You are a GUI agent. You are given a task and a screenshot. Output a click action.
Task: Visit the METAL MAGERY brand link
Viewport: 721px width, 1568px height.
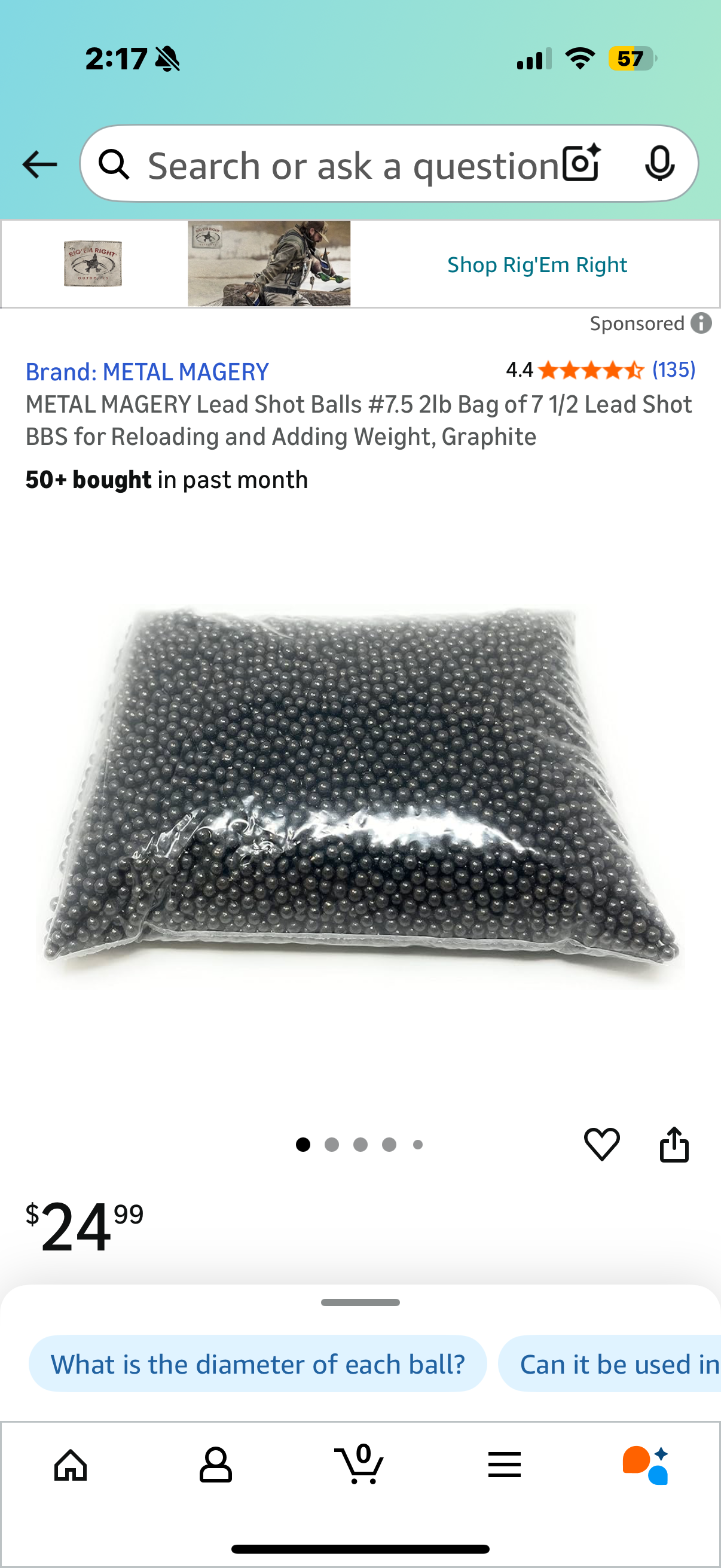(x=146, y=372)
